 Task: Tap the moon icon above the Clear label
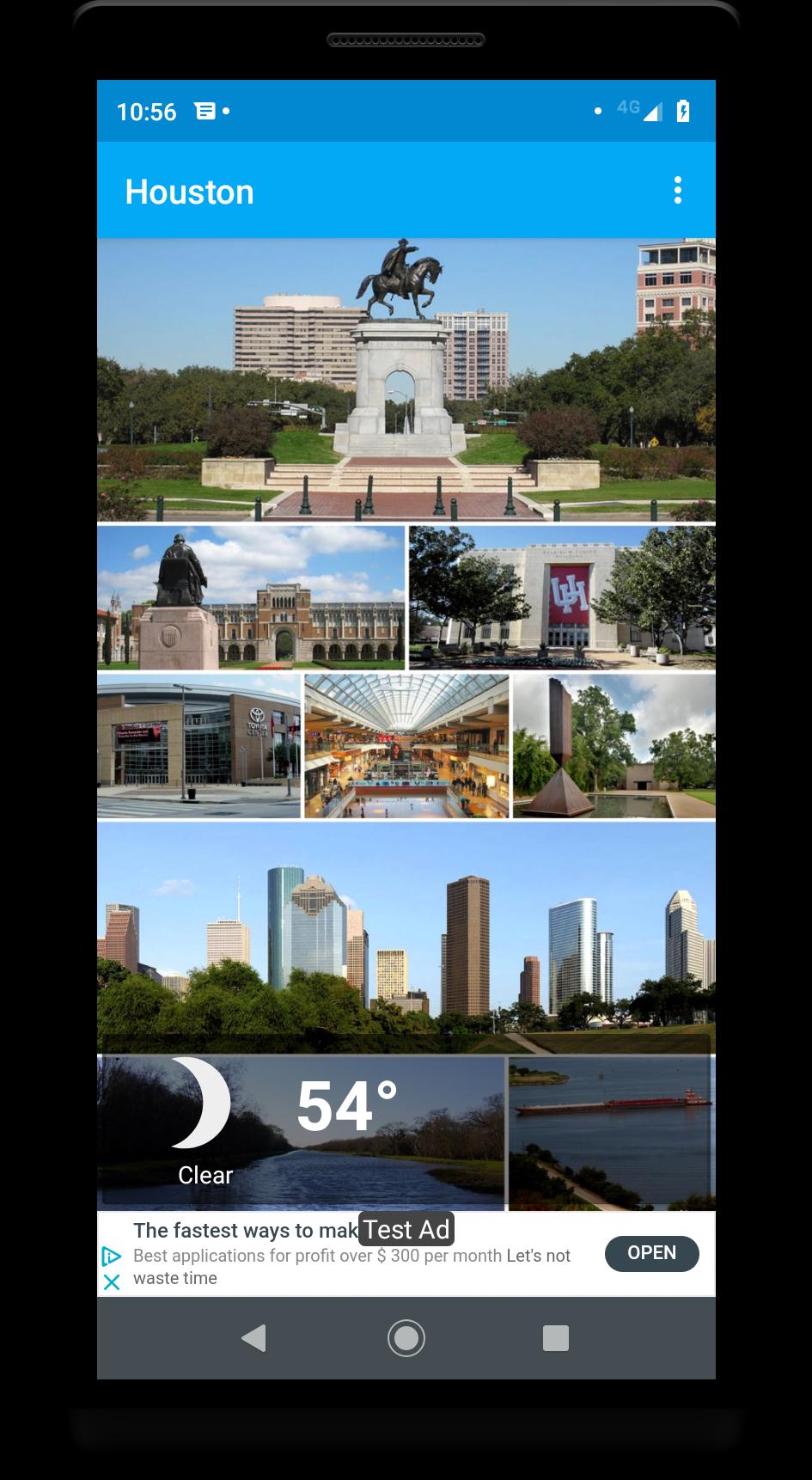pyautogui.click(x=200, y=1104)
